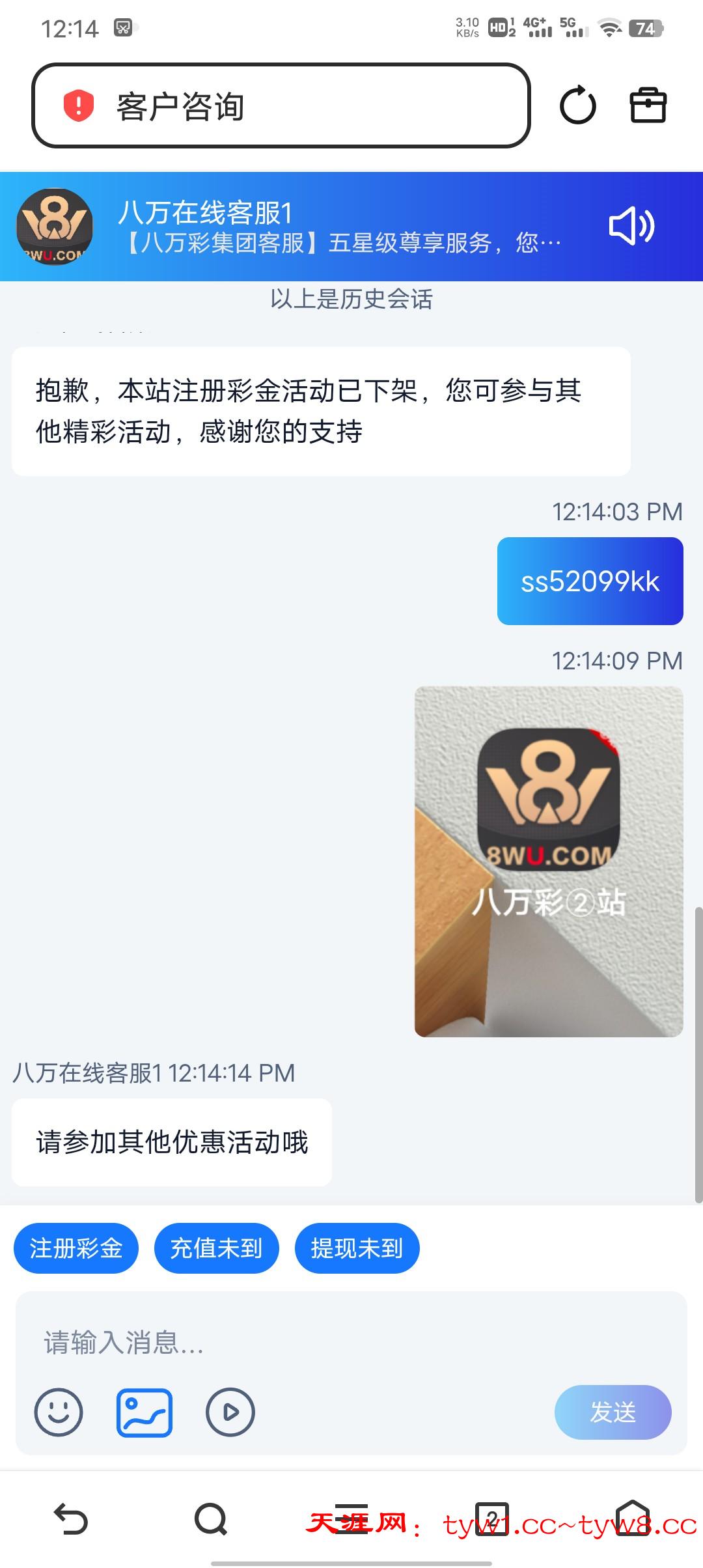This screenshot has height=1568, width=703.
Task: Open the emoji picker
Action: click(59, 1412)
